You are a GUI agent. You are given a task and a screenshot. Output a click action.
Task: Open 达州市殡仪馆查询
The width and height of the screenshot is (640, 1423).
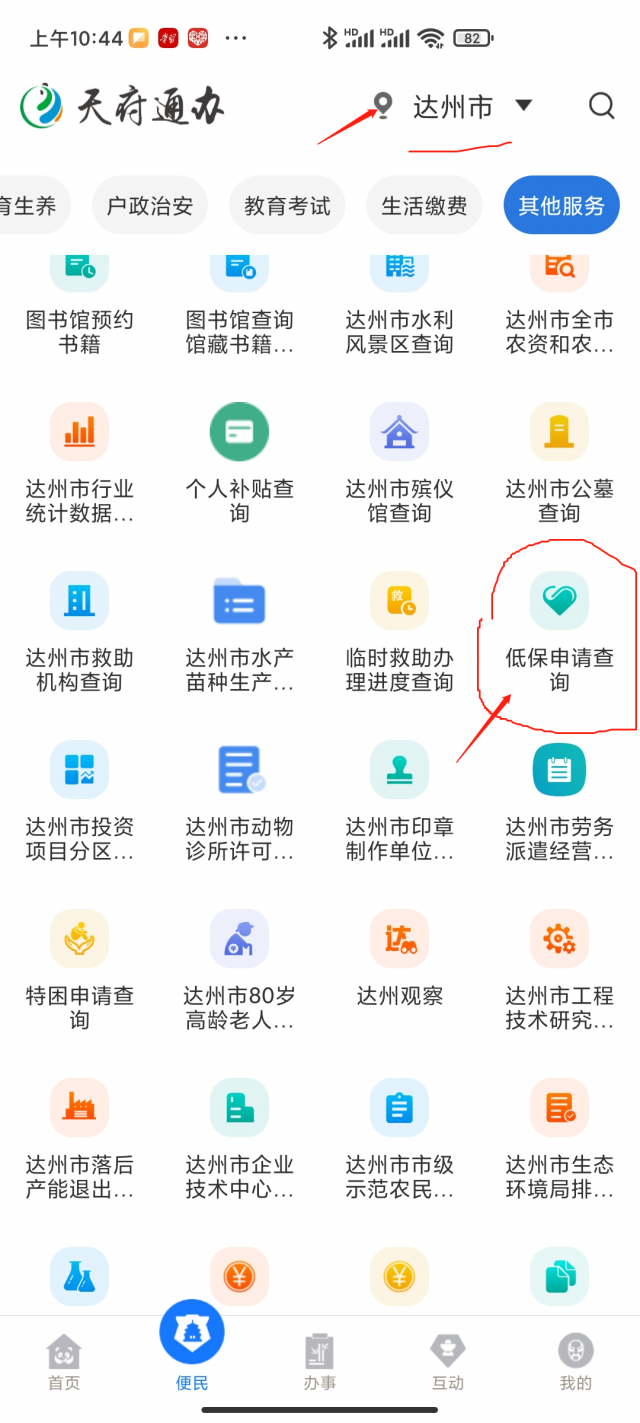[x=399, y=461]
